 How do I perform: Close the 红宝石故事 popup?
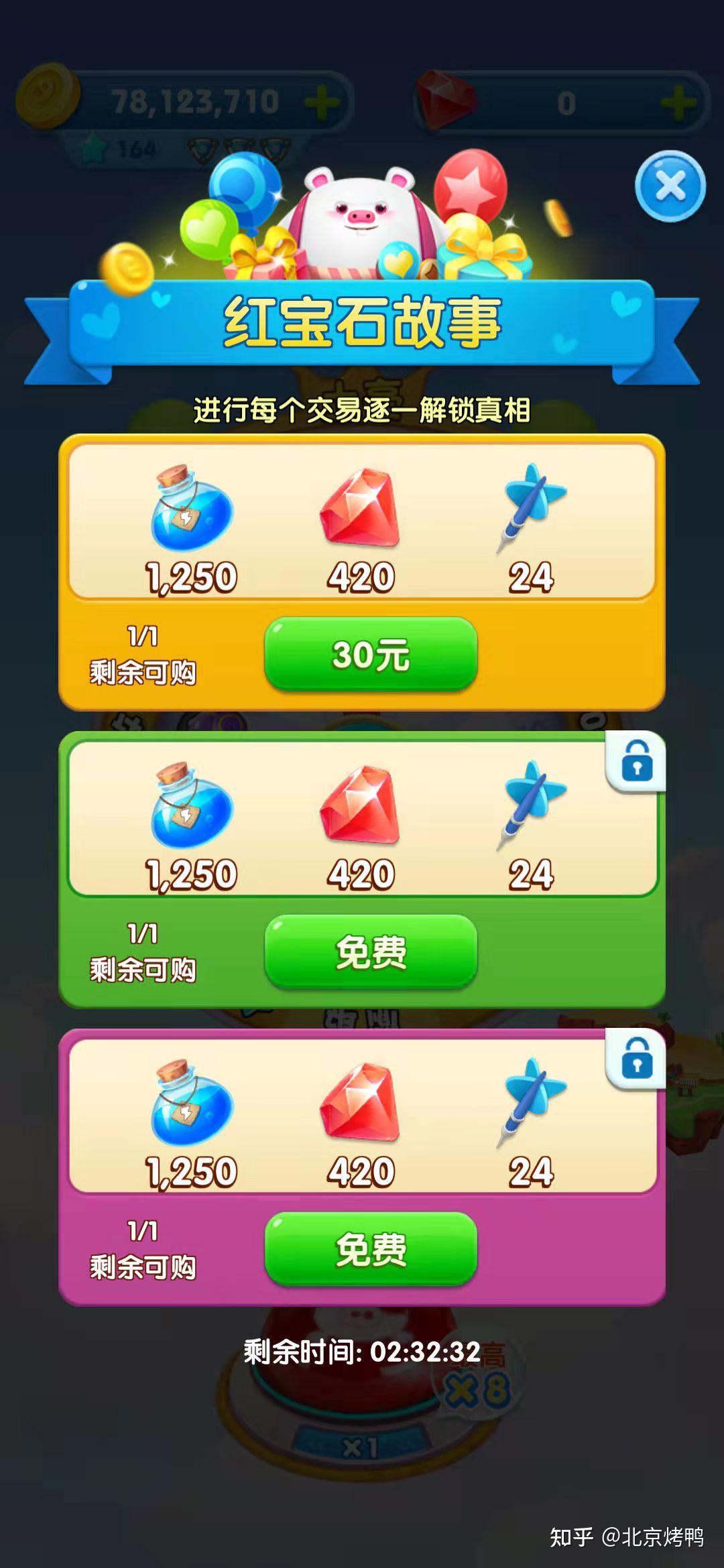click(670, 186)
